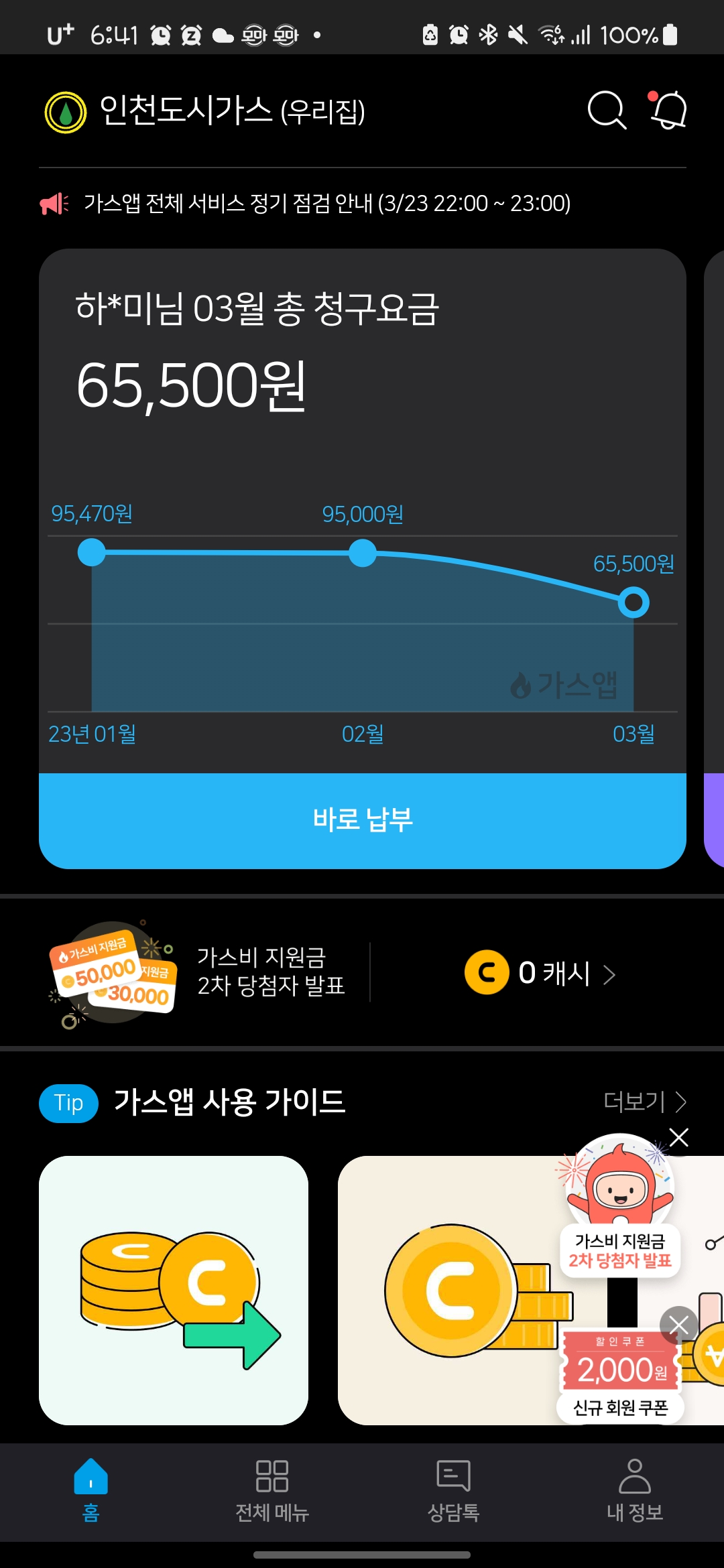Image resolution: width=724 pixels, height=1568 pixels.
Task: Open the search icon in header
Action: pos(607,111)
